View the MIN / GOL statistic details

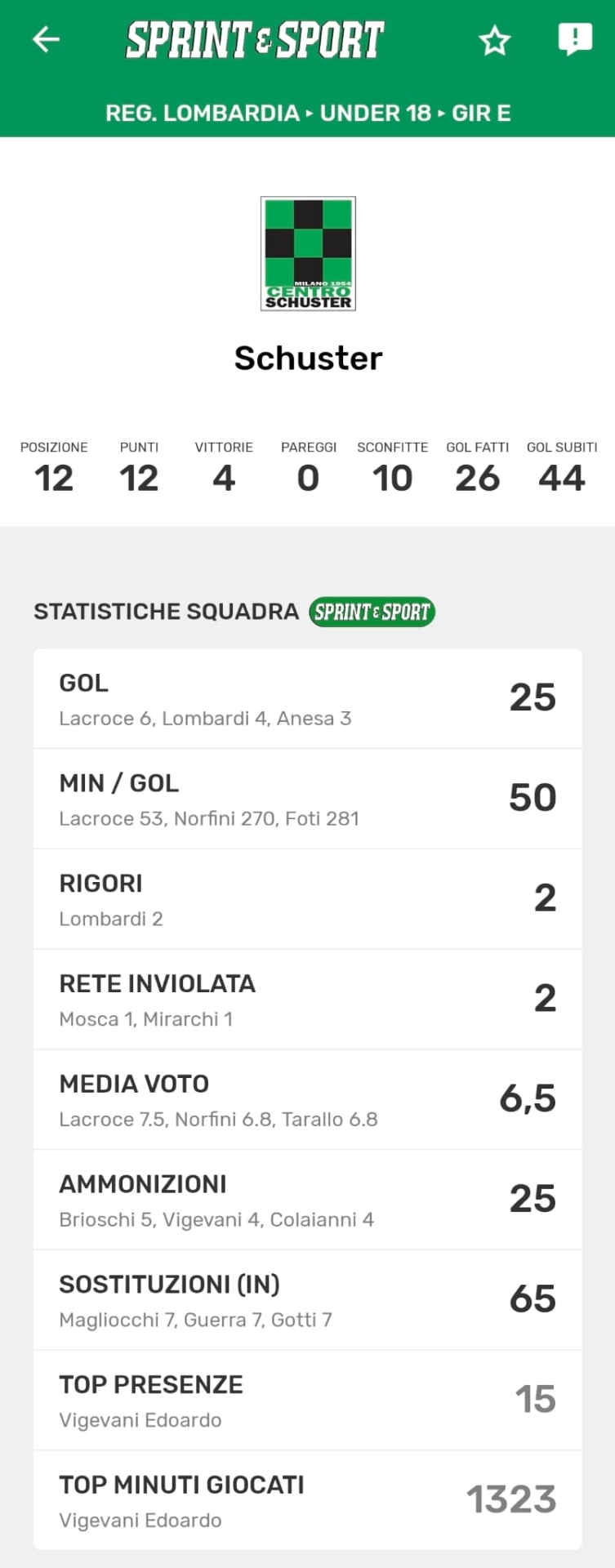coord(307,799)
